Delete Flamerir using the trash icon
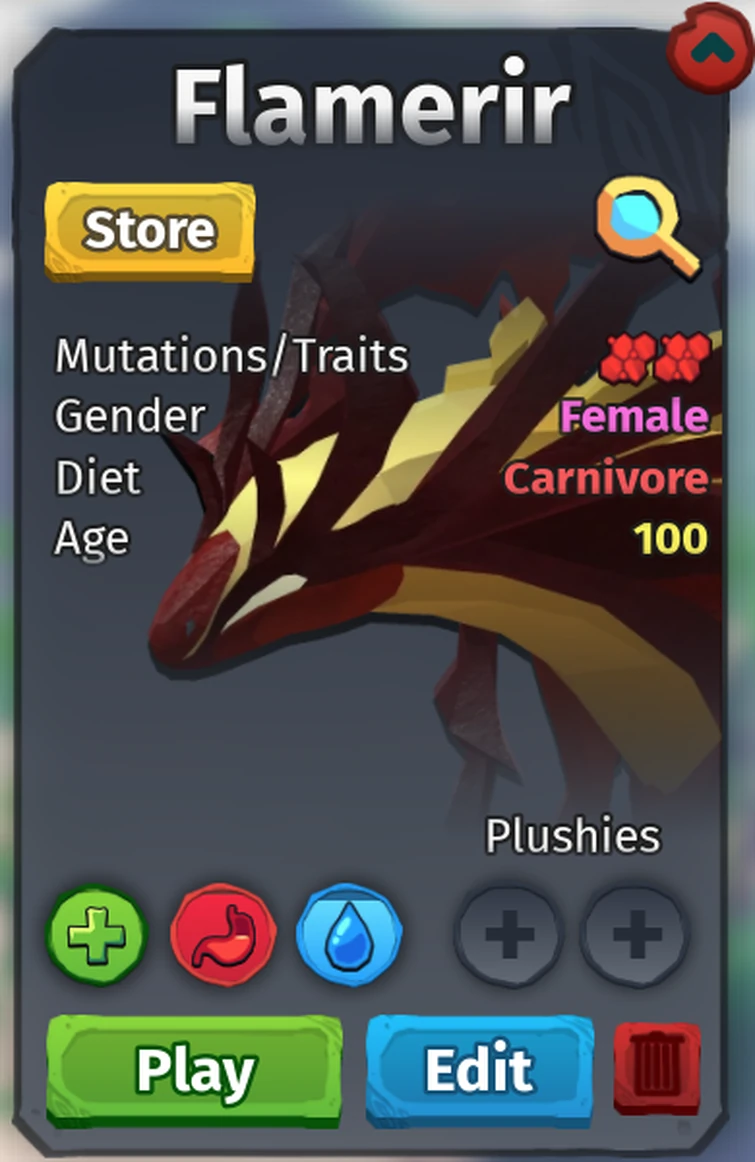This screenshot has height=1162, width=755. click(x=657, y=1068)
